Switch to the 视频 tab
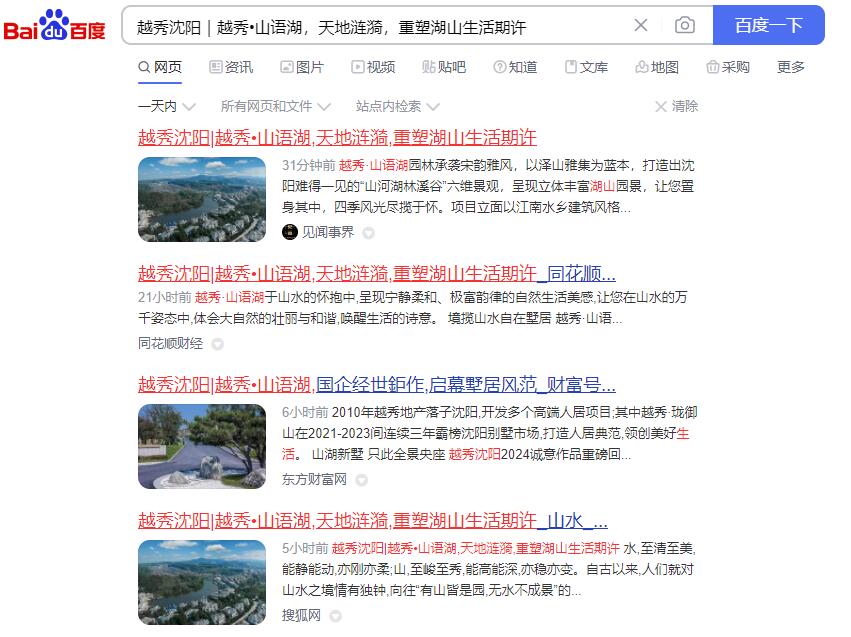The image size is (851, 637). tap(373, 67)
